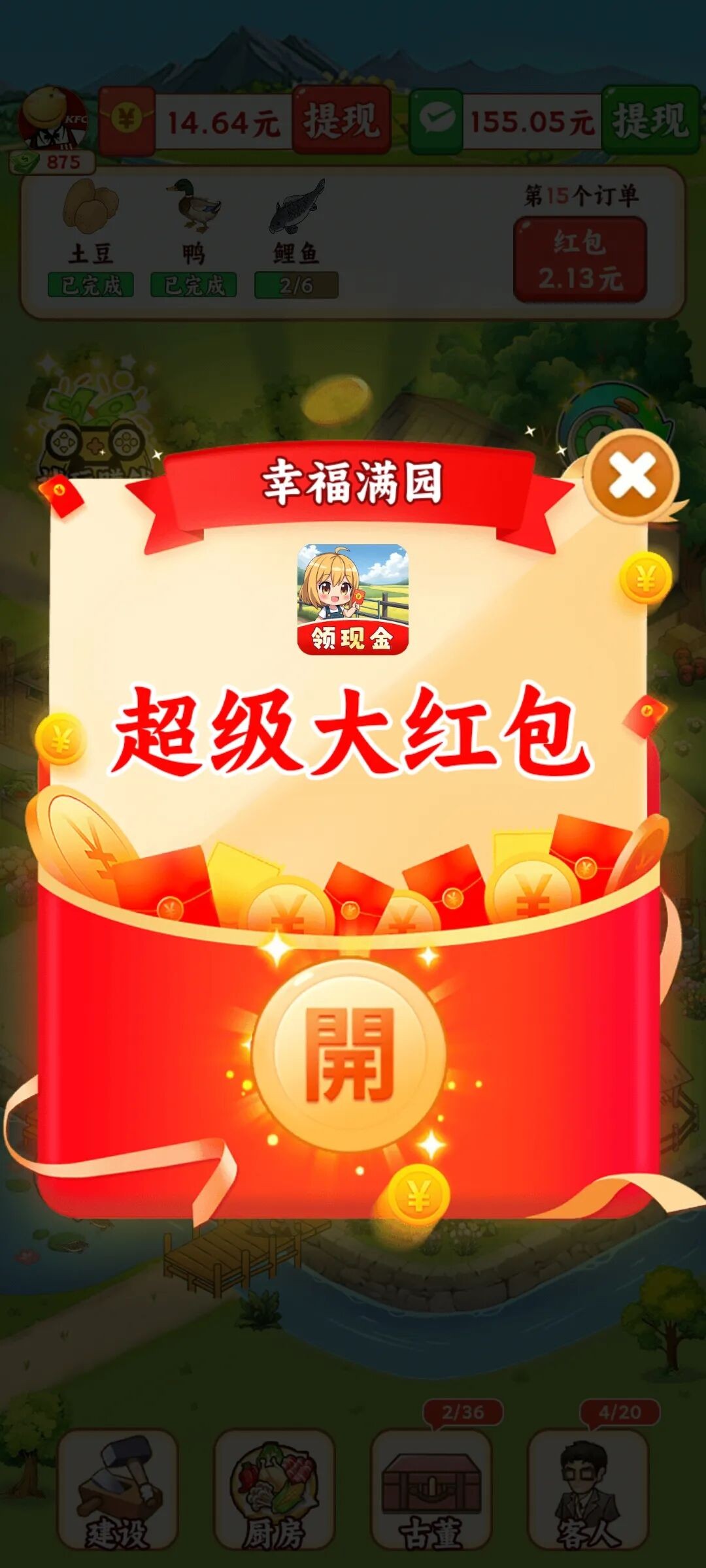Open the 客人 guests menu
Screen dimensions: 706x1568
pyautogui.click(x=588, y=1491)
